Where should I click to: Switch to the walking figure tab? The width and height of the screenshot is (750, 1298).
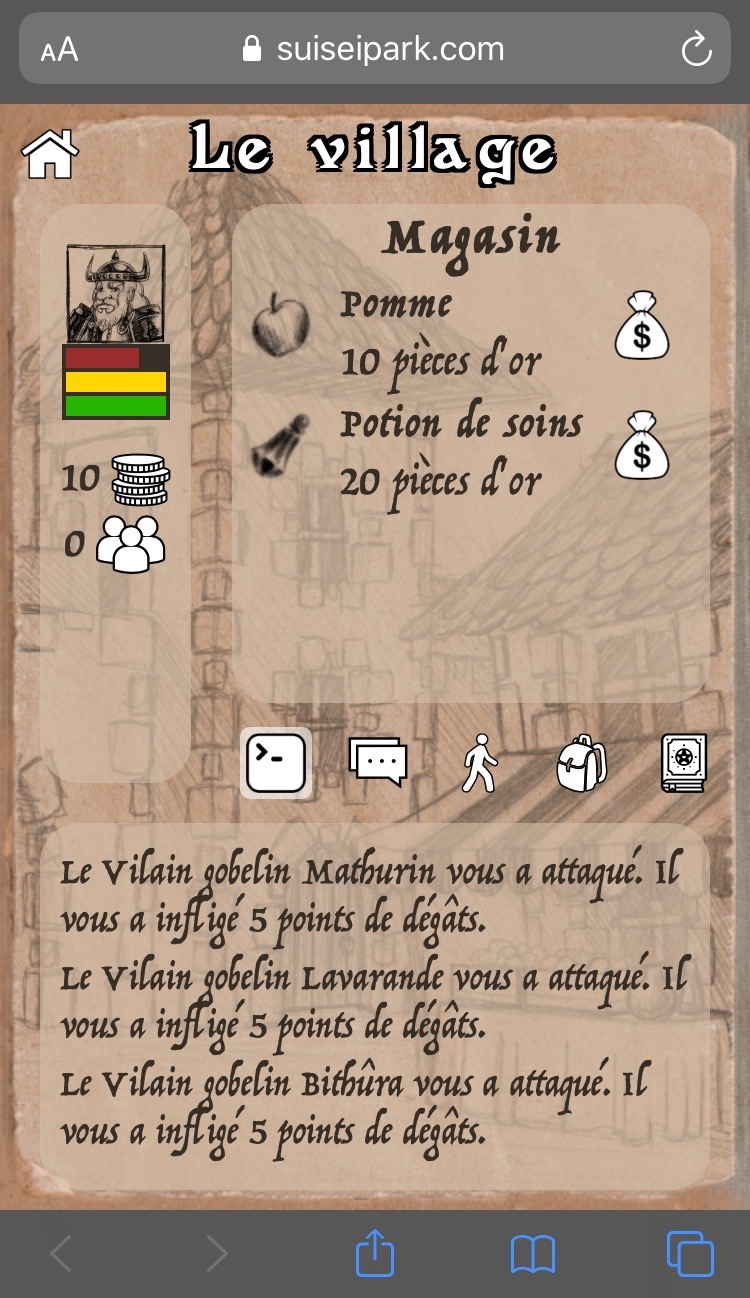pyautogui.click(x=480, y=763)
